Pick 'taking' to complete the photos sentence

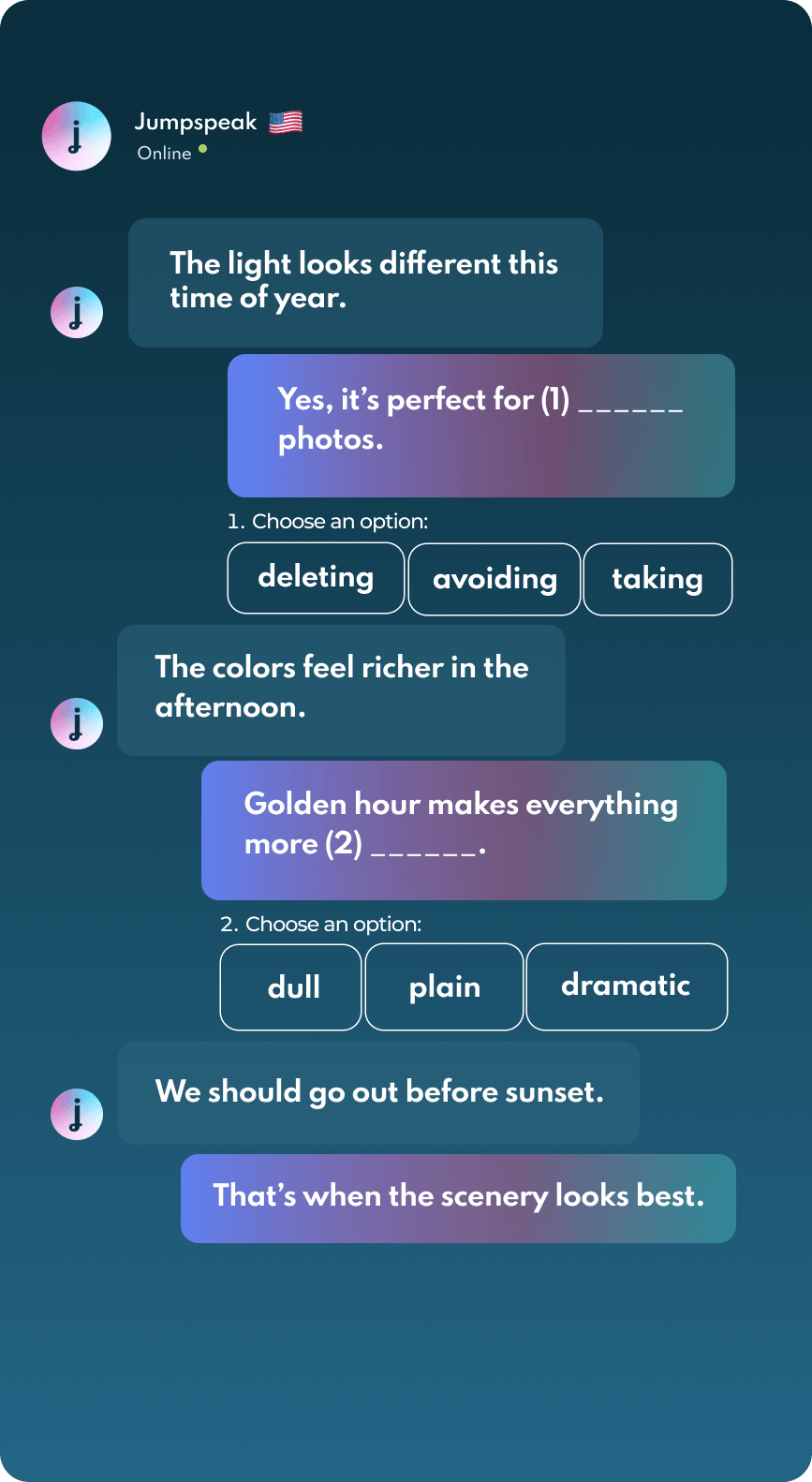[x=657, y=580]
